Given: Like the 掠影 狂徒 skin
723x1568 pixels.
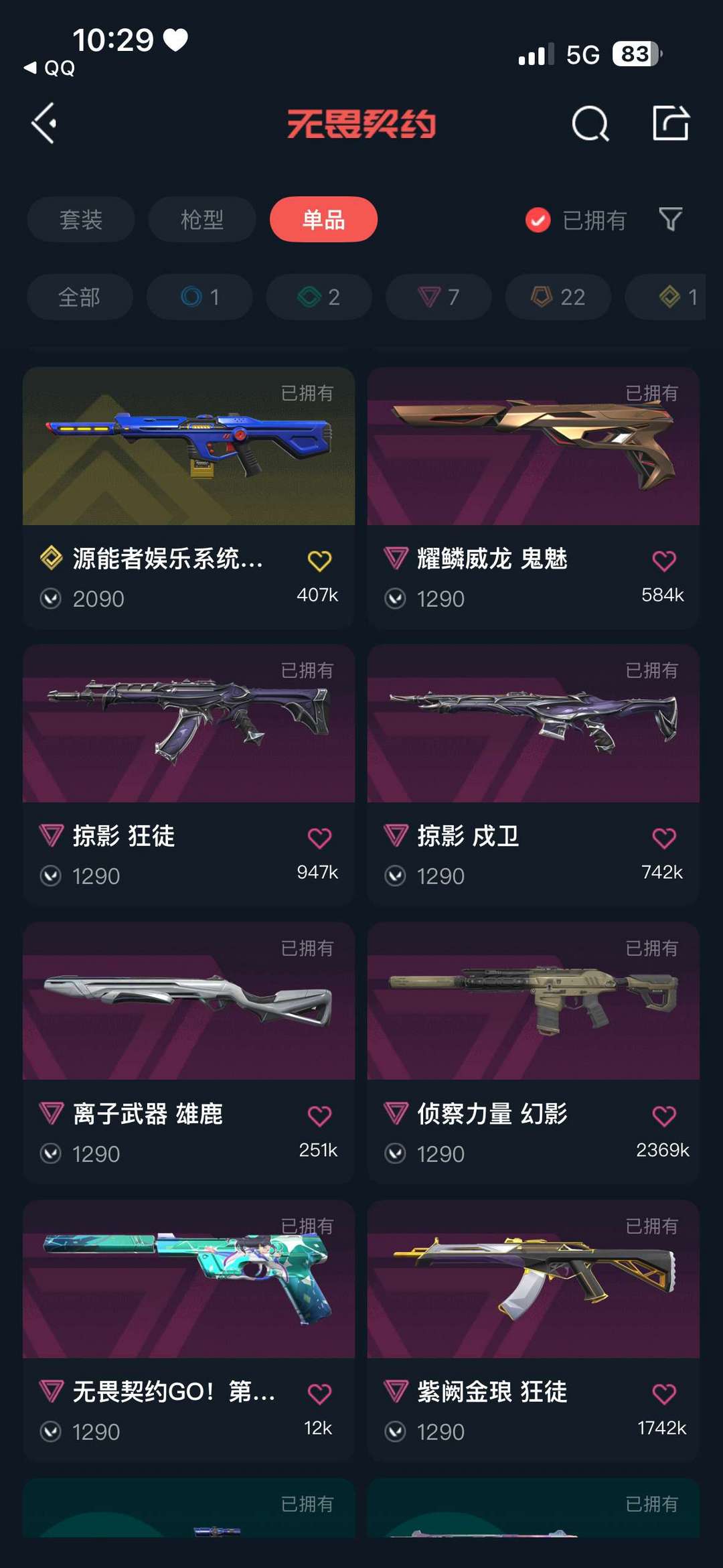Looking at the screenshot, I should click(319, 838).
